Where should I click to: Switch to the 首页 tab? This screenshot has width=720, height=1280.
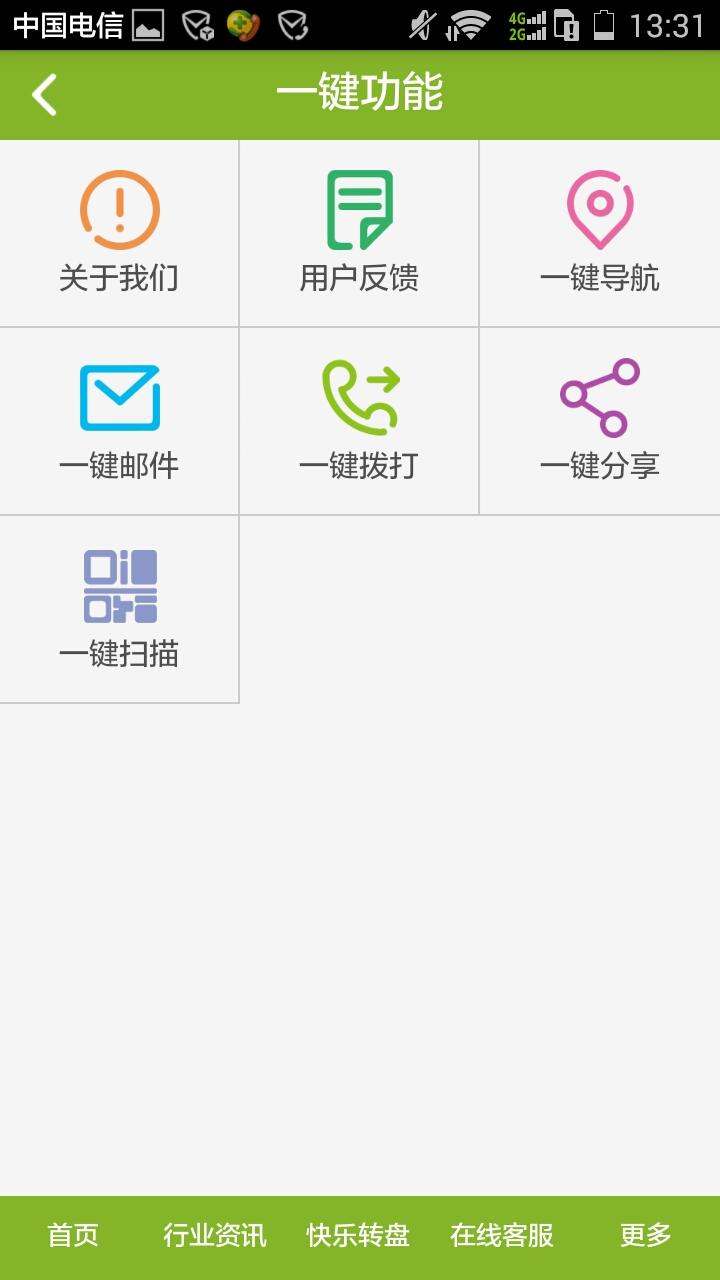coord(73,1236)
